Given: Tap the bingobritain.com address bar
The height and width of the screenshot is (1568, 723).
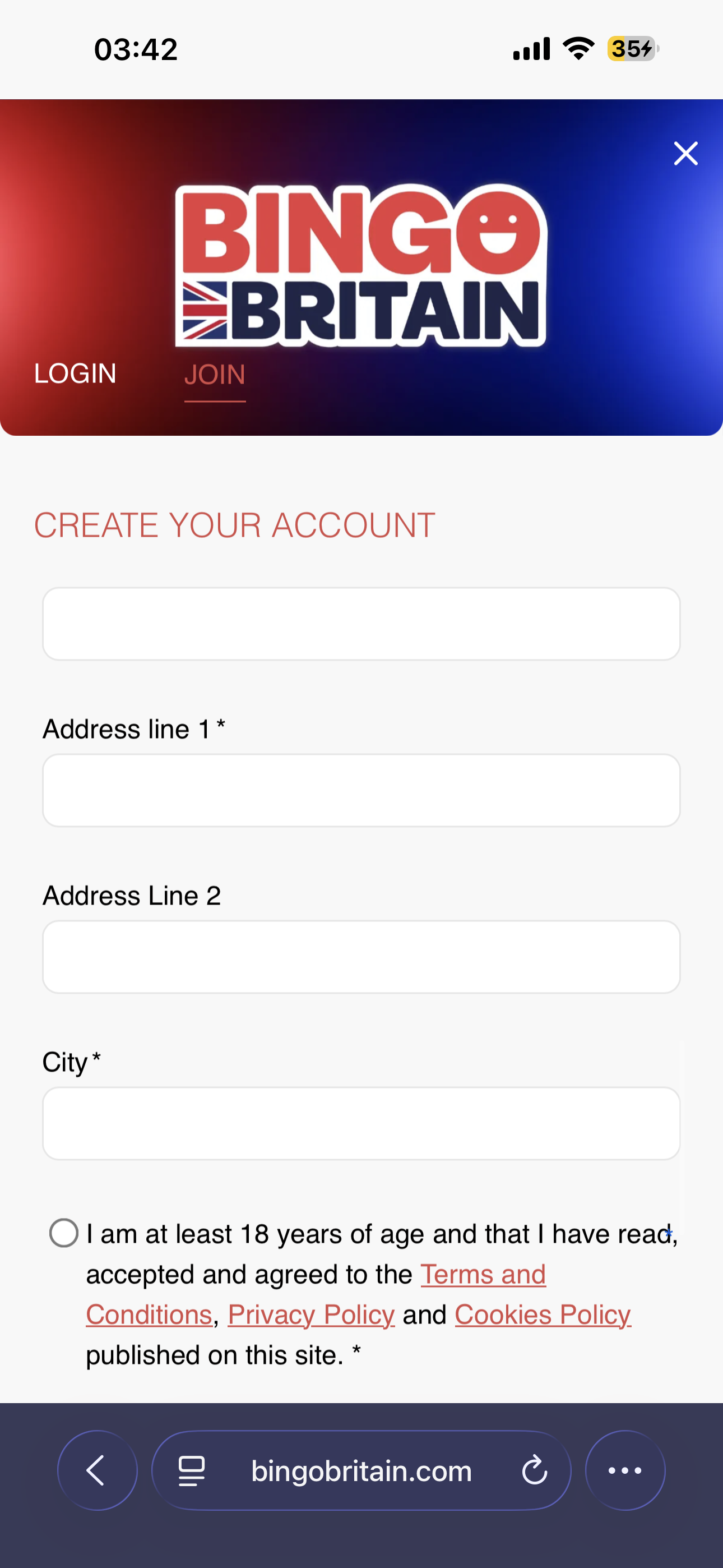Looking at the screenshot, I should click(x=361, y=1470).
